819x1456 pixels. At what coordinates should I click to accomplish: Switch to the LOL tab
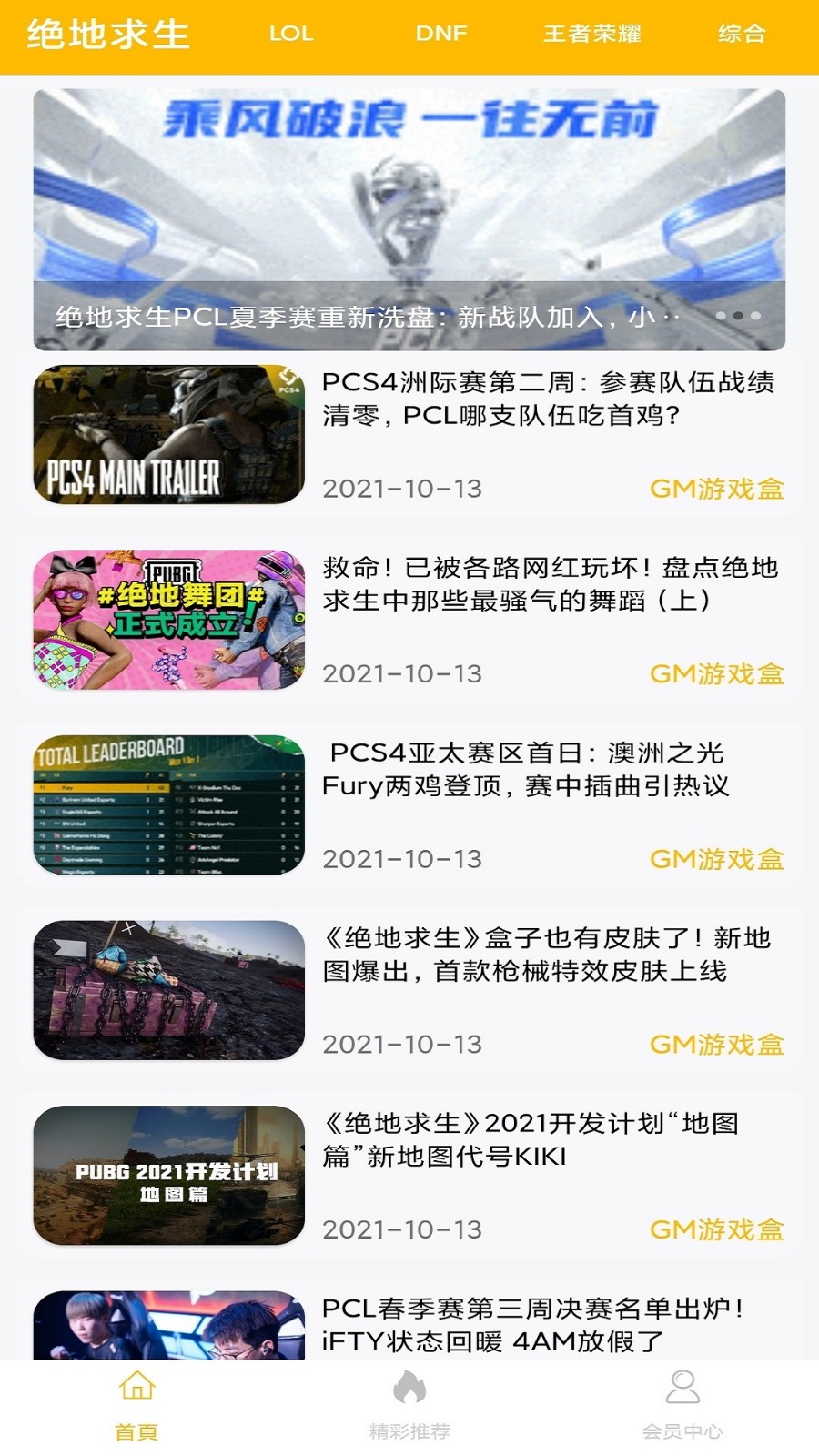click(x=291, y=35)
